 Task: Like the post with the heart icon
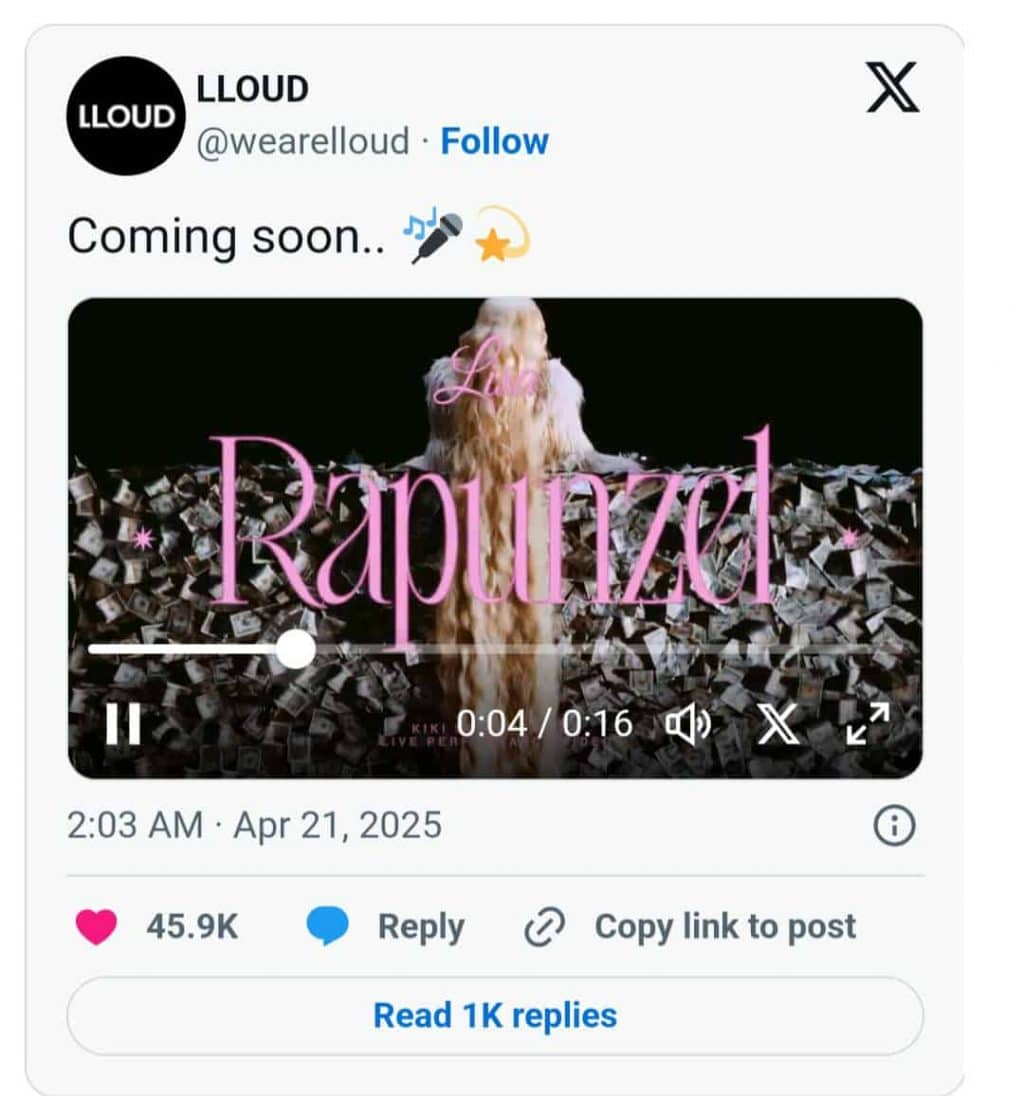tap(96, 927)
